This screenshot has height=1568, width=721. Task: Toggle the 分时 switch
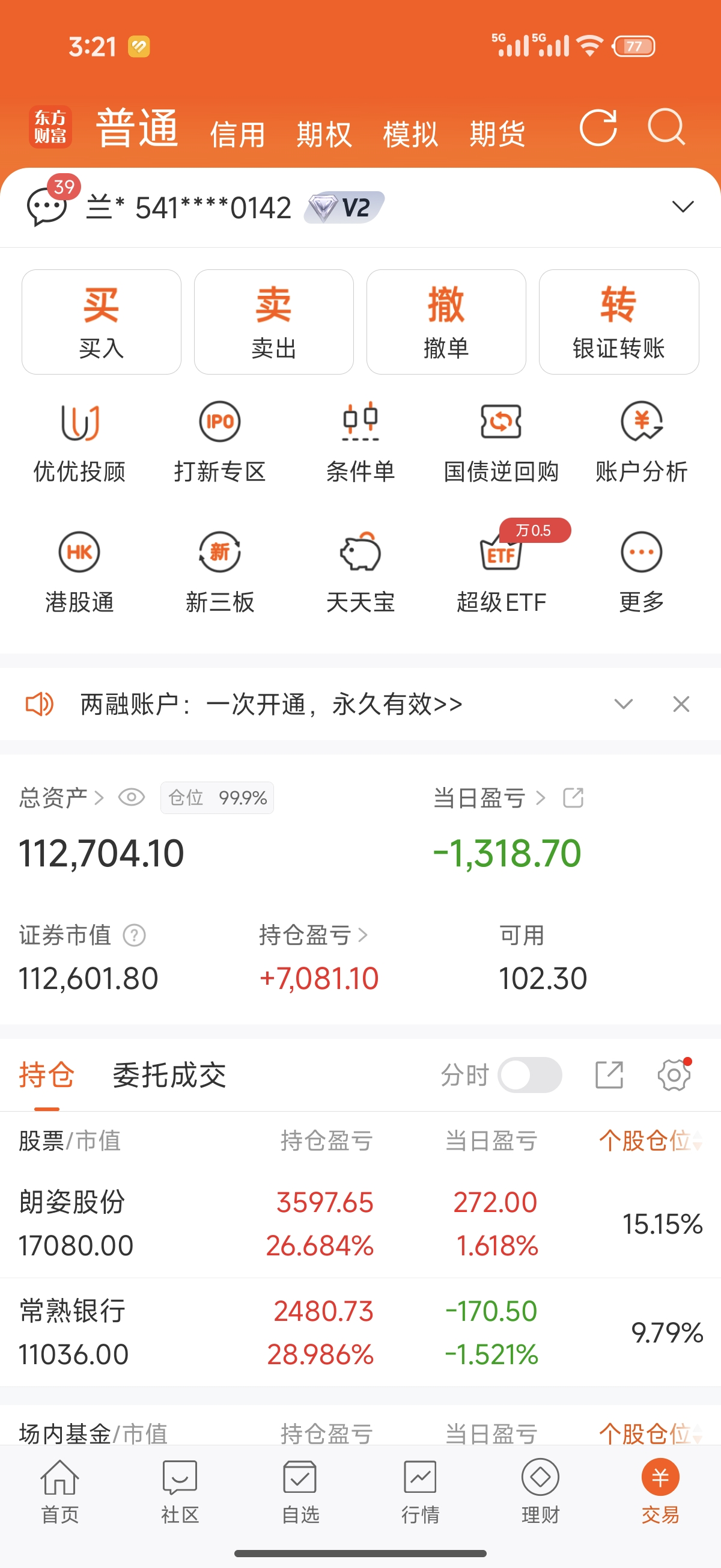click(529, 1075)
